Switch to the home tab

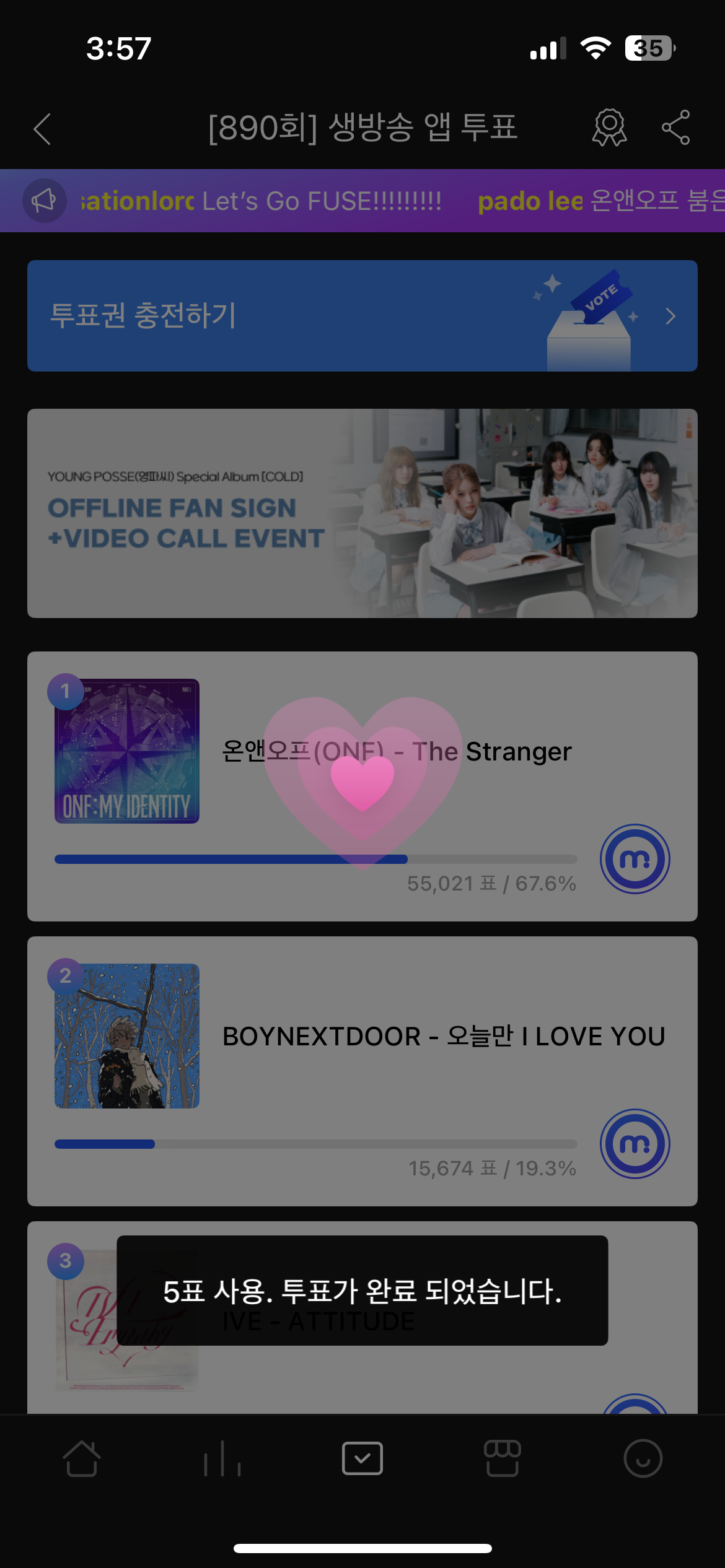(82, 1458)
